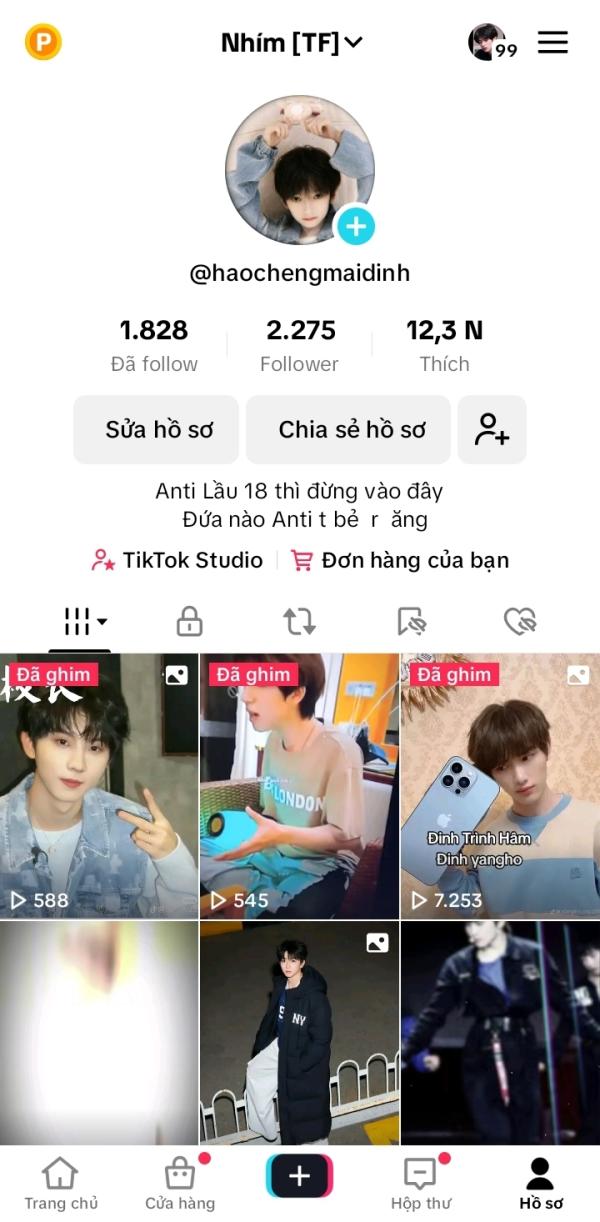600x1222 pixels.
Task: Tap Sửa hồ sơ button
Action: pyautogui.click(x=156, y=430)
